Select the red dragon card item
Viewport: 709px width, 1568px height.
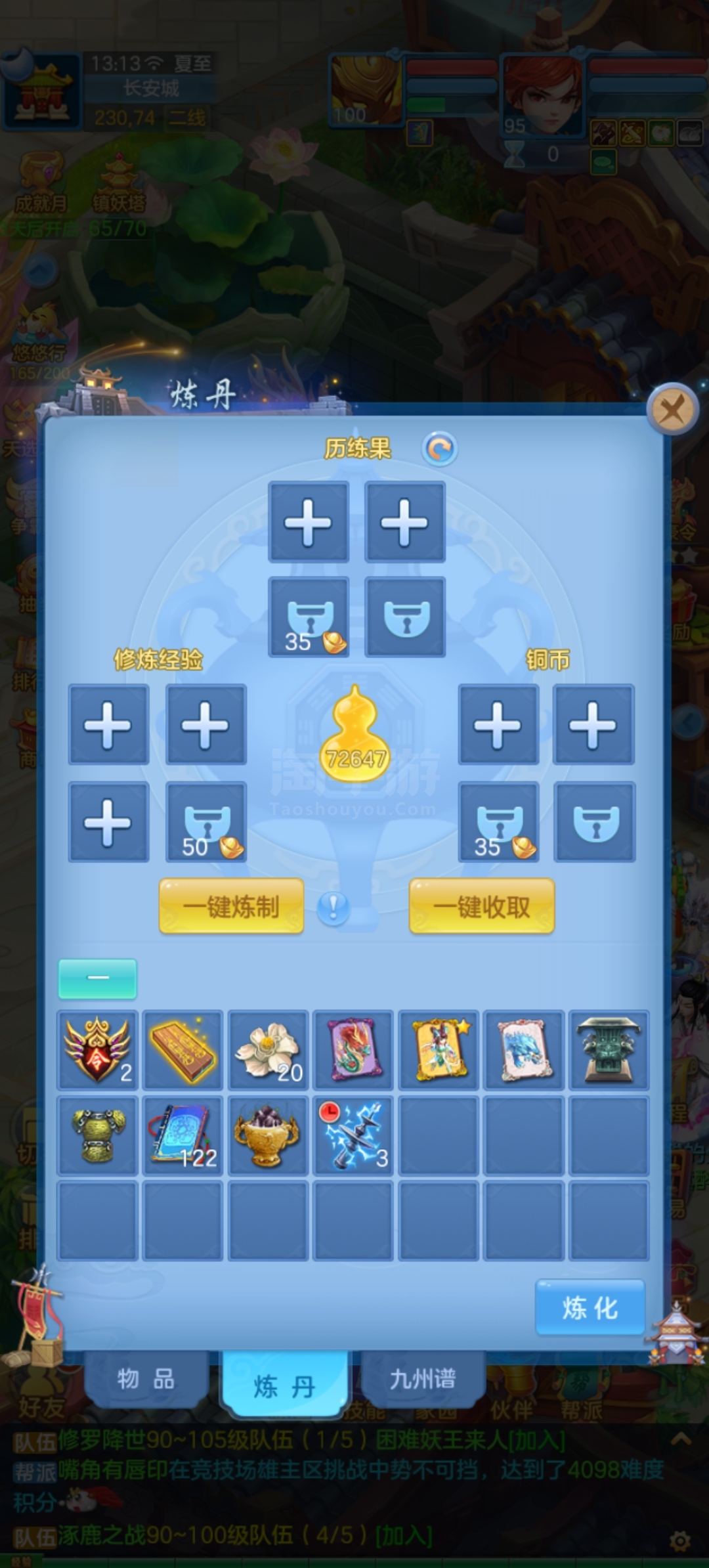(353, 1051)
